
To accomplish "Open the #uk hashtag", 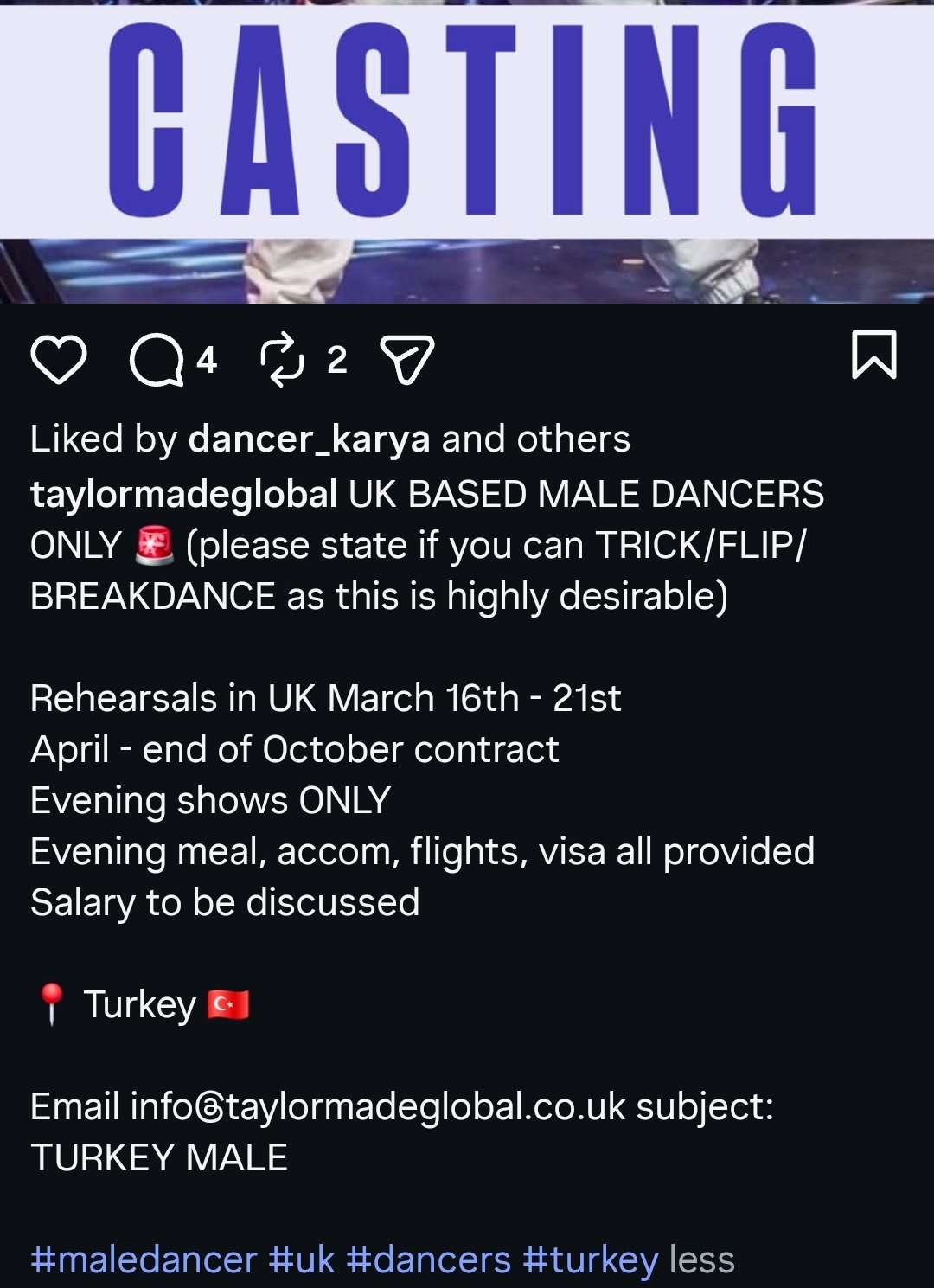I will [301, 1259].
